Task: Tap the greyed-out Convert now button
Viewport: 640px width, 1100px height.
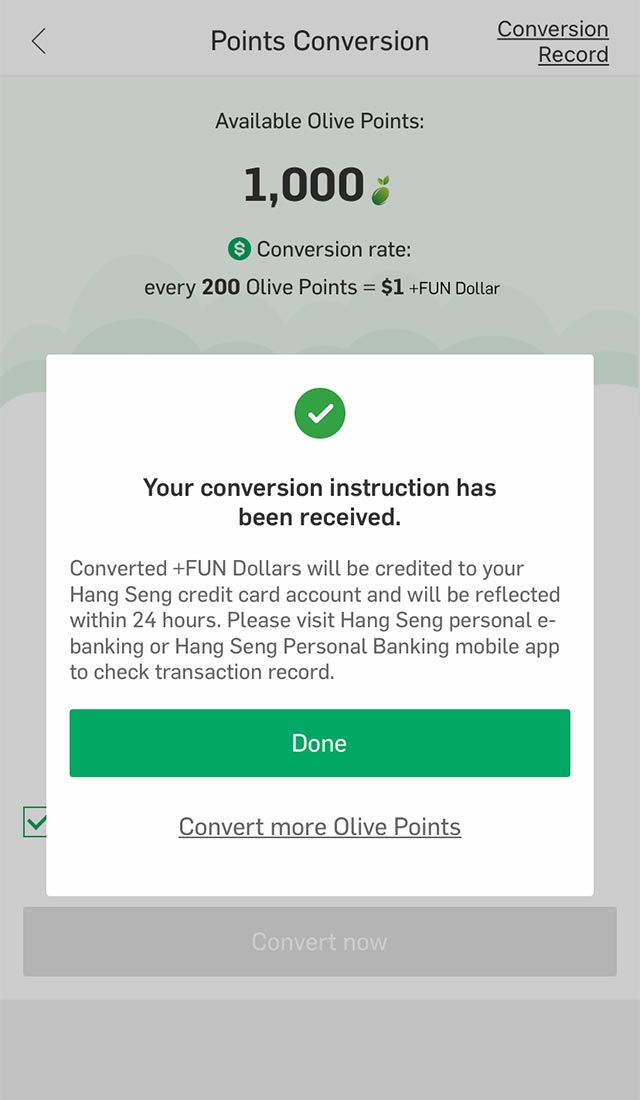Action: [x=319, y=941]
